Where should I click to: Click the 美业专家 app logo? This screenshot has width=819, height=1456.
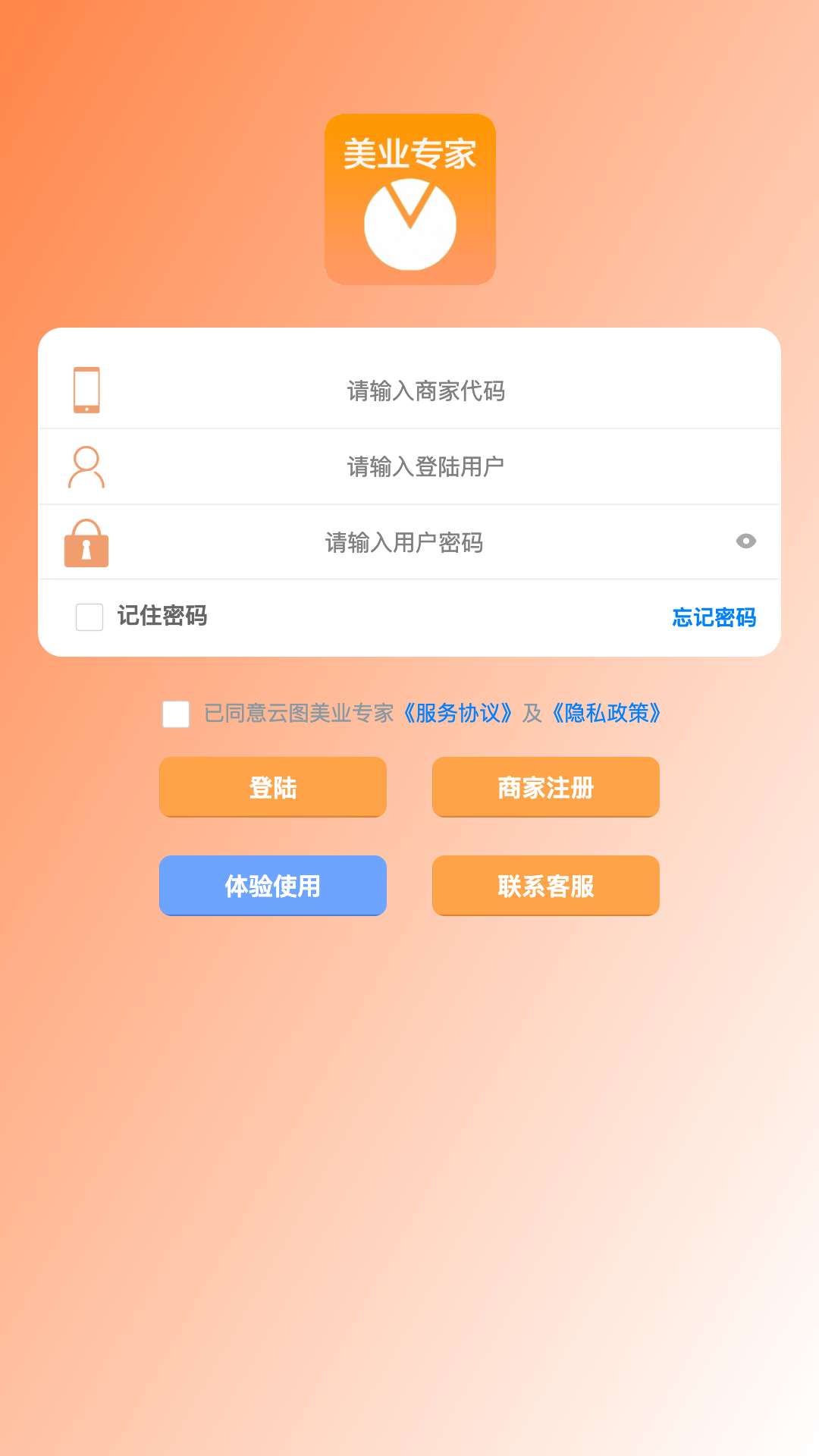(409, 199)
